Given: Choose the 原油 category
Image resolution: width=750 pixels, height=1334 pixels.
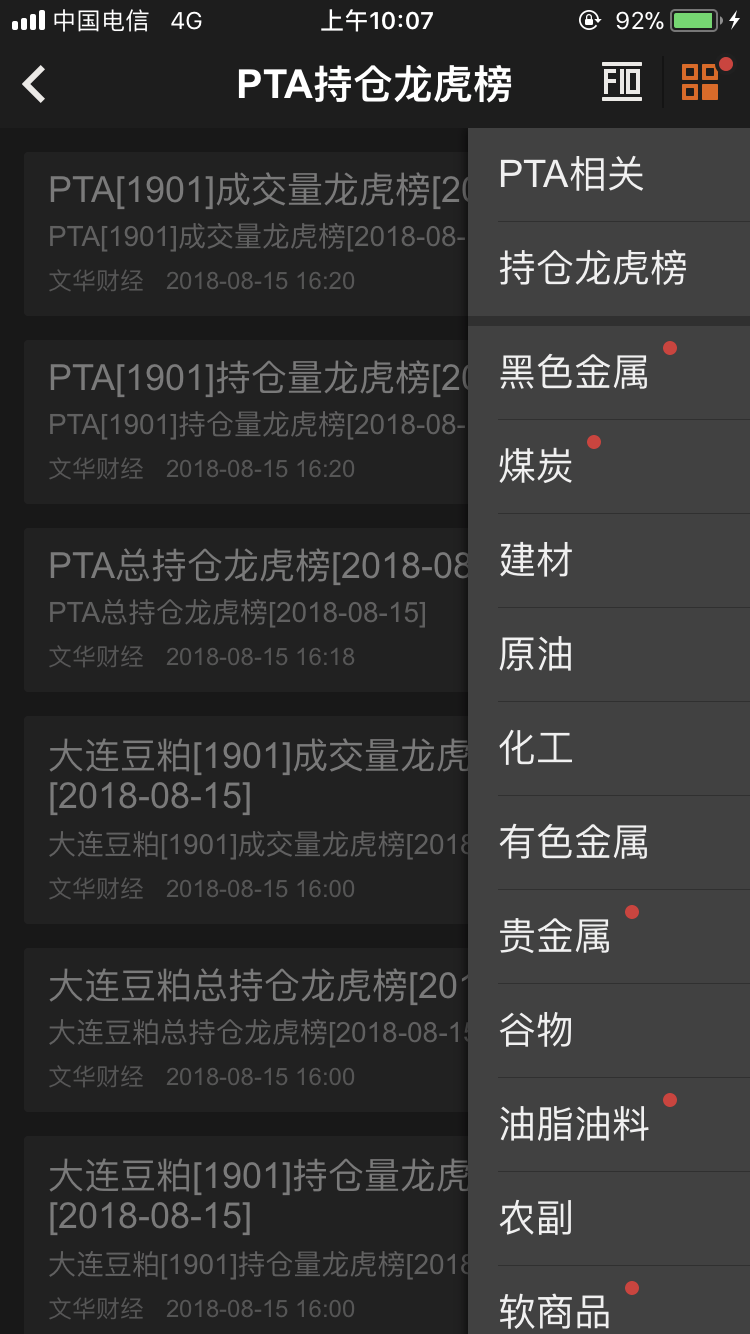Looking at the screenshot, I should pyautogui.click(x=536, y=654).
